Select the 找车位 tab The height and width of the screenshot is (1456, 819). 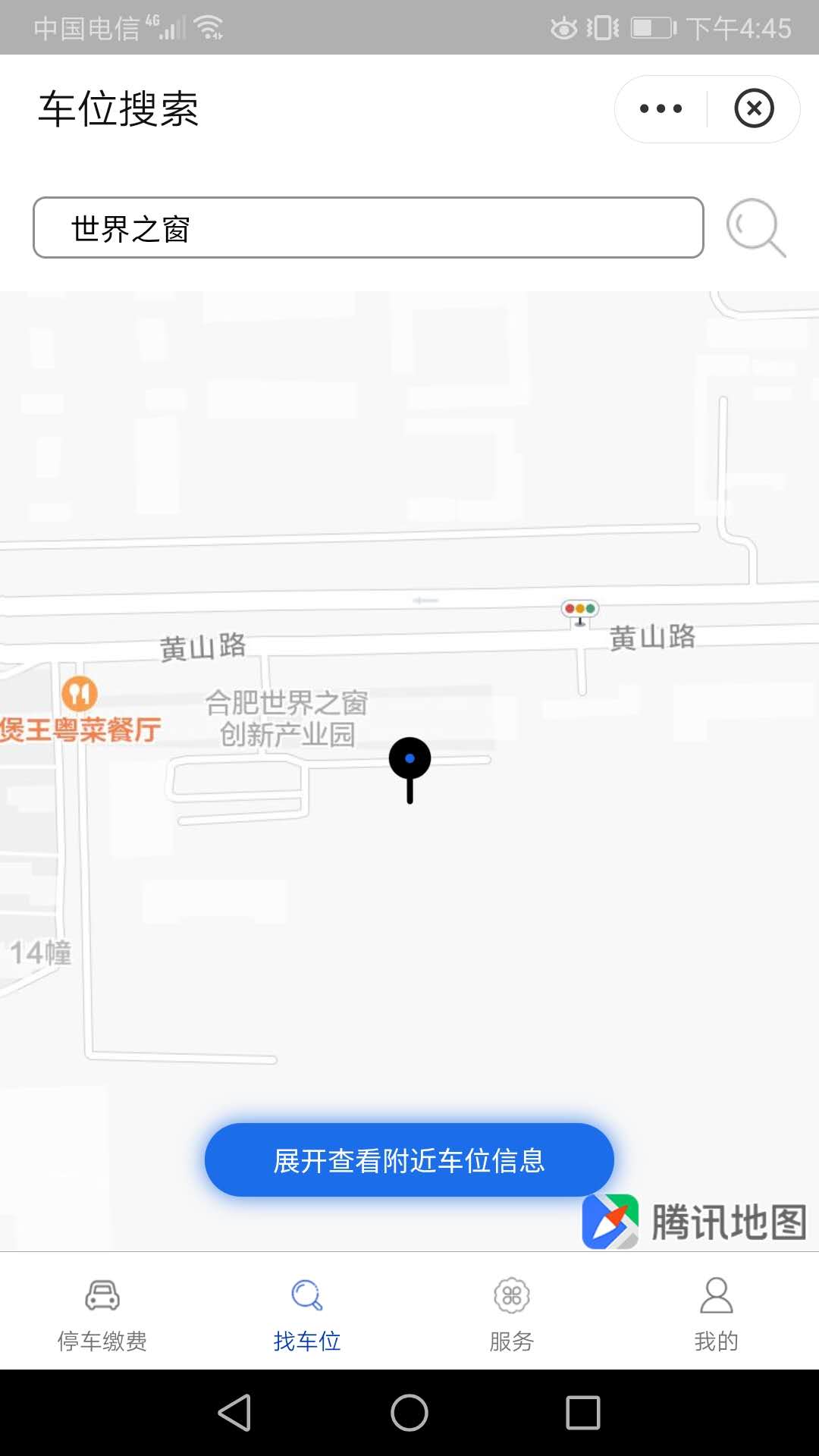pos(307,1312)
